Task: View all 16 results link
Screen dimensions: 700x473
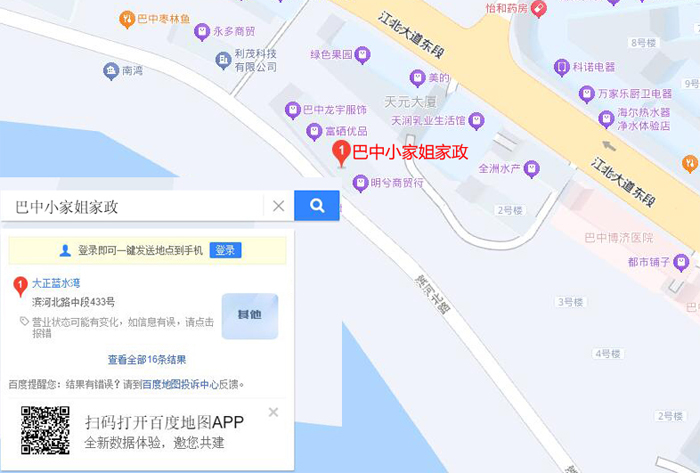Action: [147, 360]
